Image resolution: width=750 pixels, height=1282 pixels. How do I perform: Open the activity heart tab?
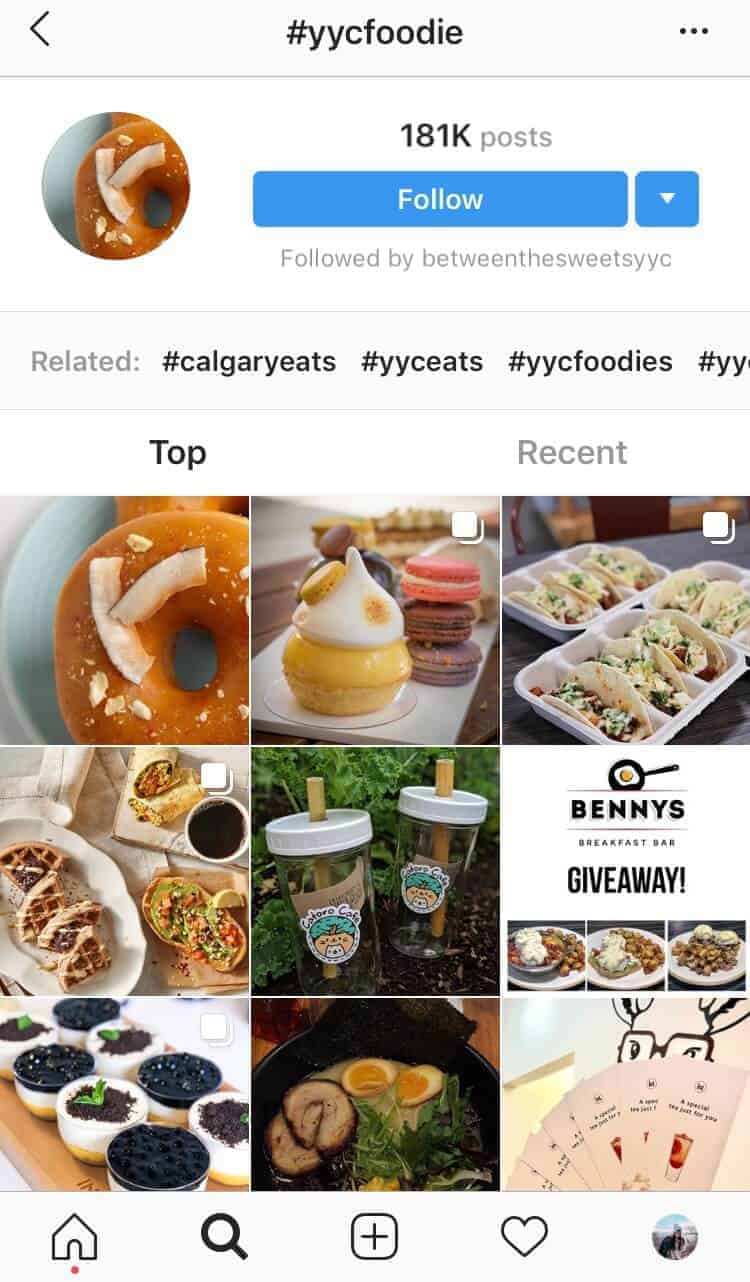pyautogui.click(x=524, y=1238)
